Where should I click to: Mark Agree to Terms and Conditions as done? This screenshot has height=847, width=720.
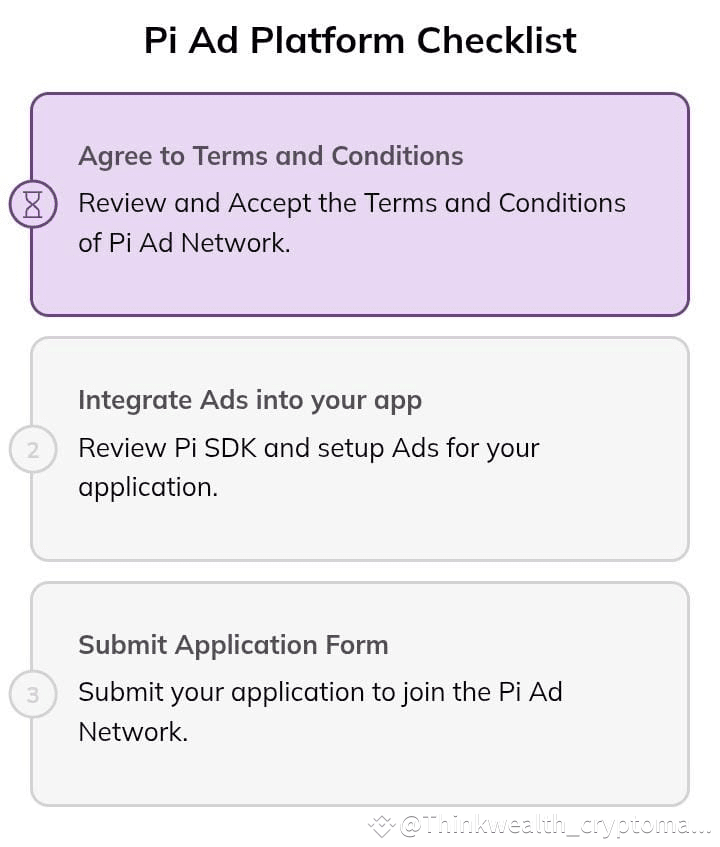270,156
